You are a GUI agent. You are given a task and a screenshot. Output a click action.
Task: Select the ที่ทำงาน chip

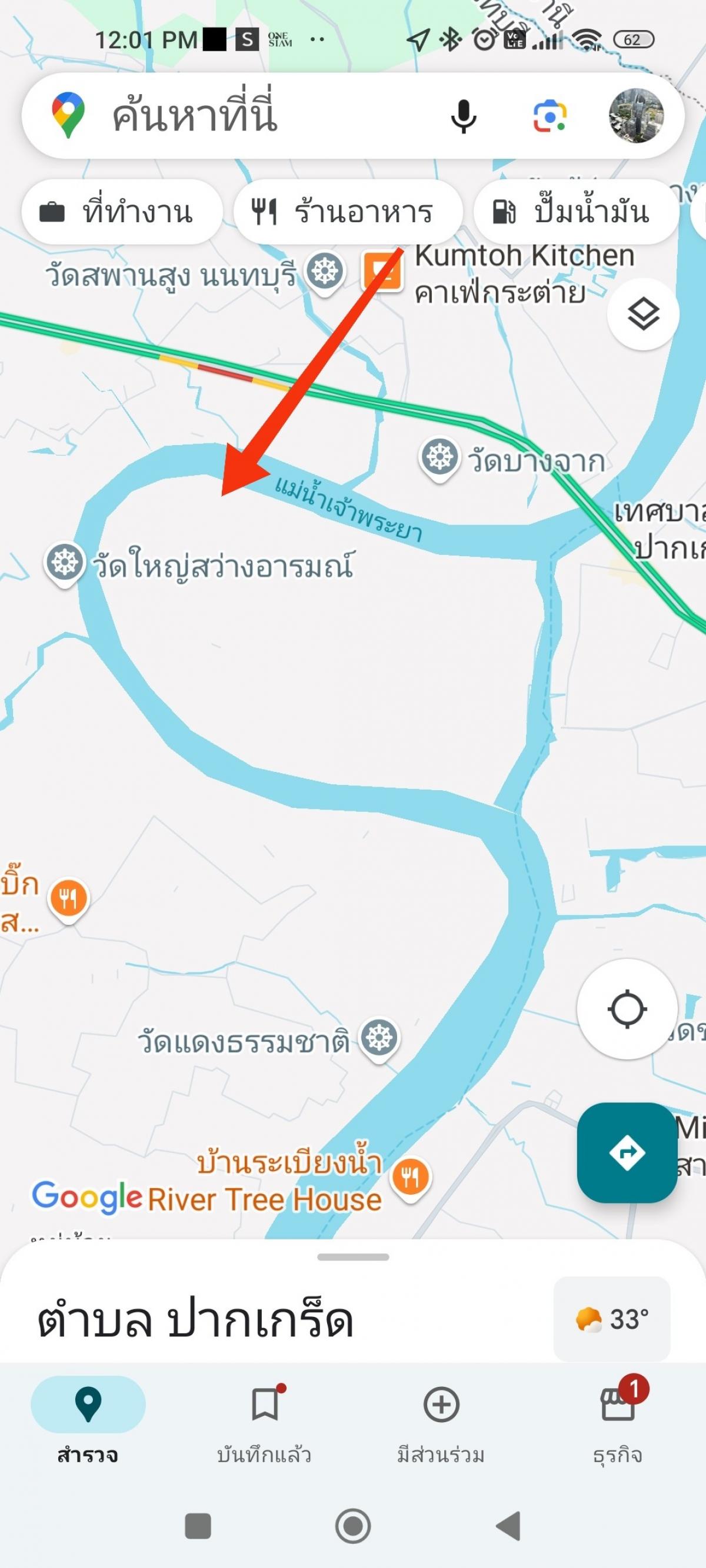[122, 212]
